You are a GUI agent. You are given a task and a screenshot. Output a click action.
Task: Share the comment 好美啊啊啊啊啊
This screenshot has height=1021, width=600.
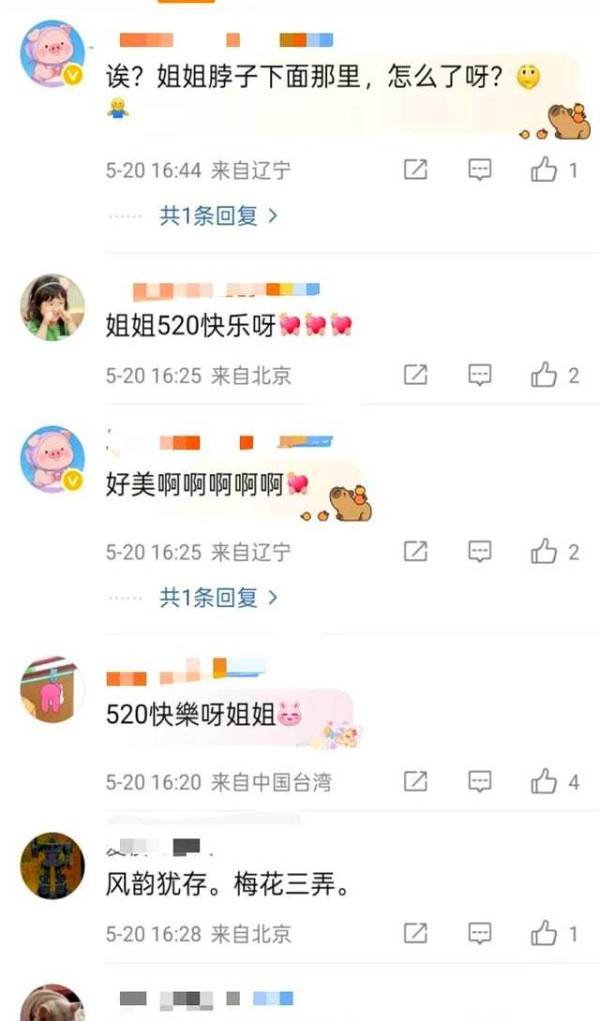[416, 552]
